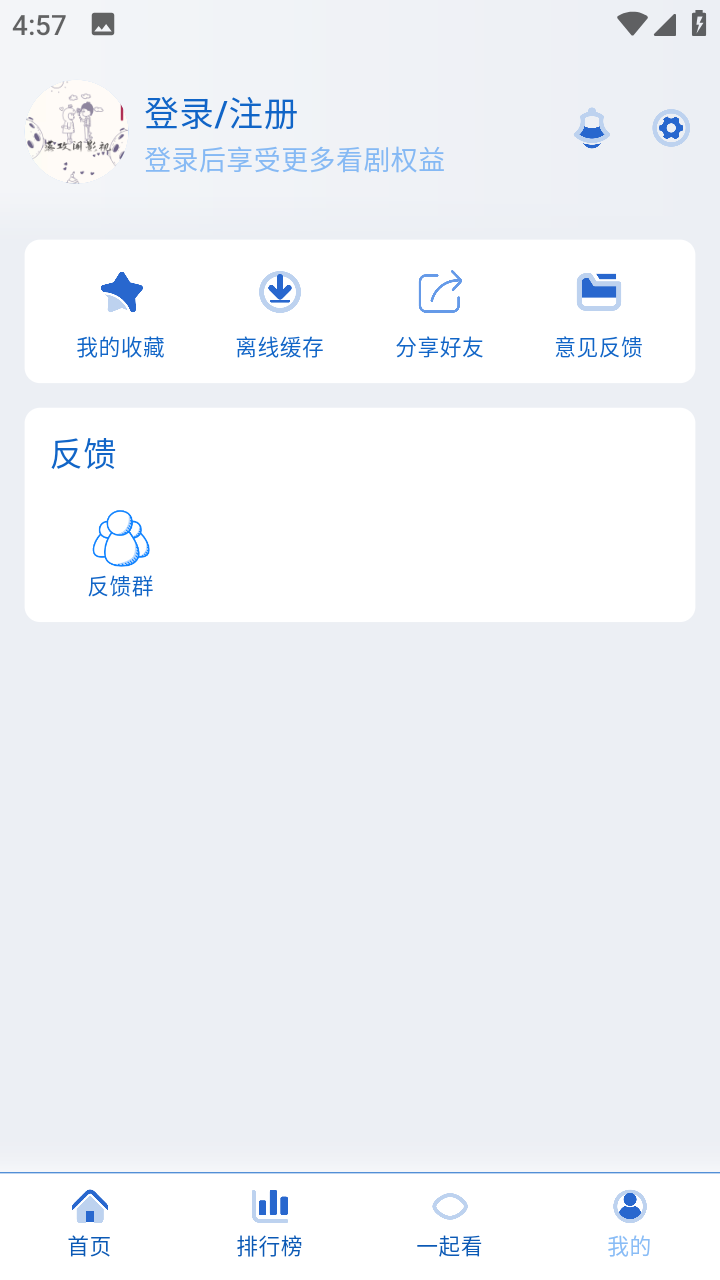
Task: Switch to the 首页 tab
Action: [x=89, y=1246]
